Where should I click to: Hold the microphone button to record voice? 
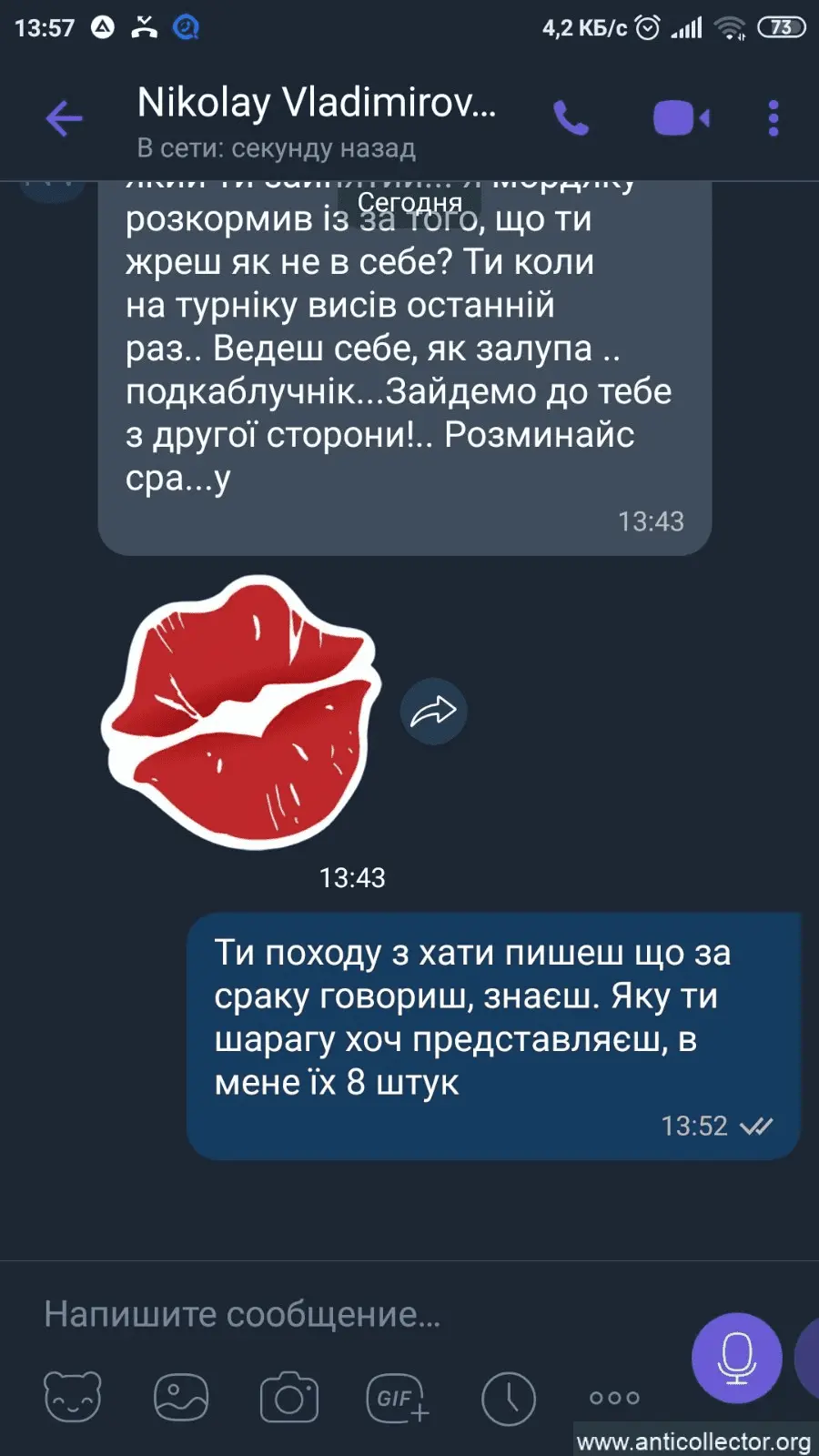click(x=737, y=1356)
